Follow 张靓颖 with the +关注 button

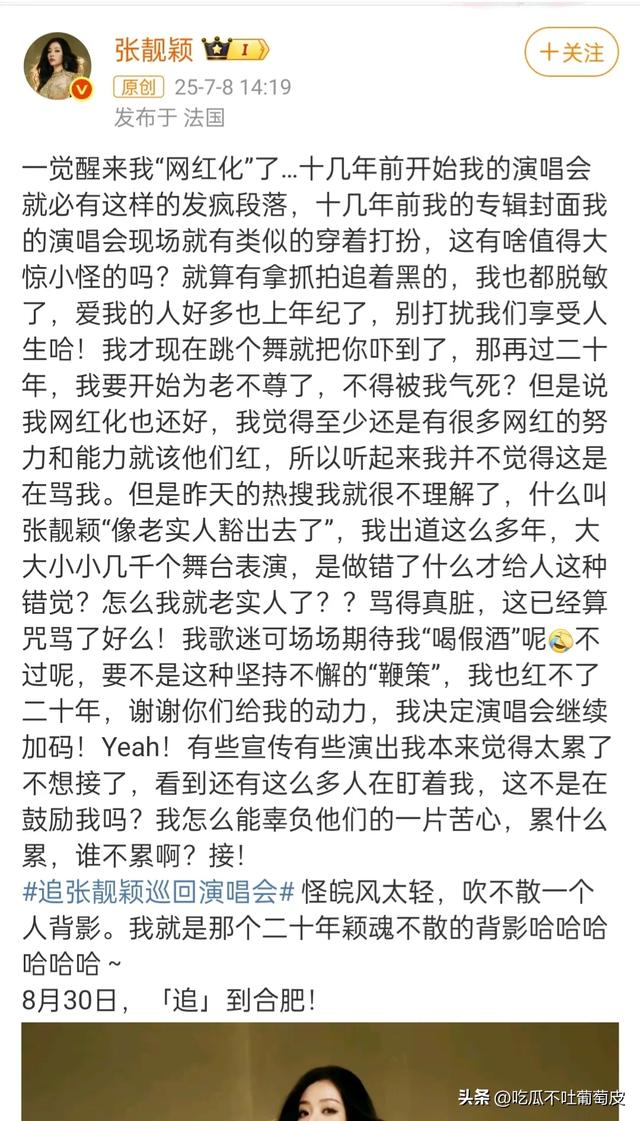point(571,52)
